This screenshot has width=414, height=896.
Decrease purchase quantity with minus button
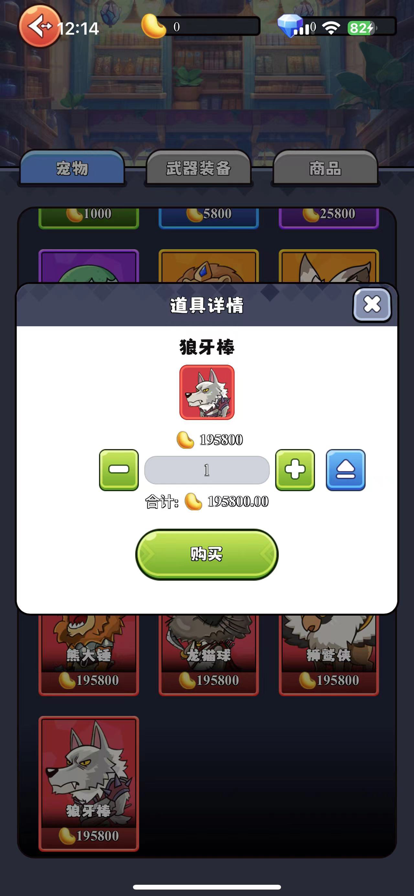[x=119, y=470]
